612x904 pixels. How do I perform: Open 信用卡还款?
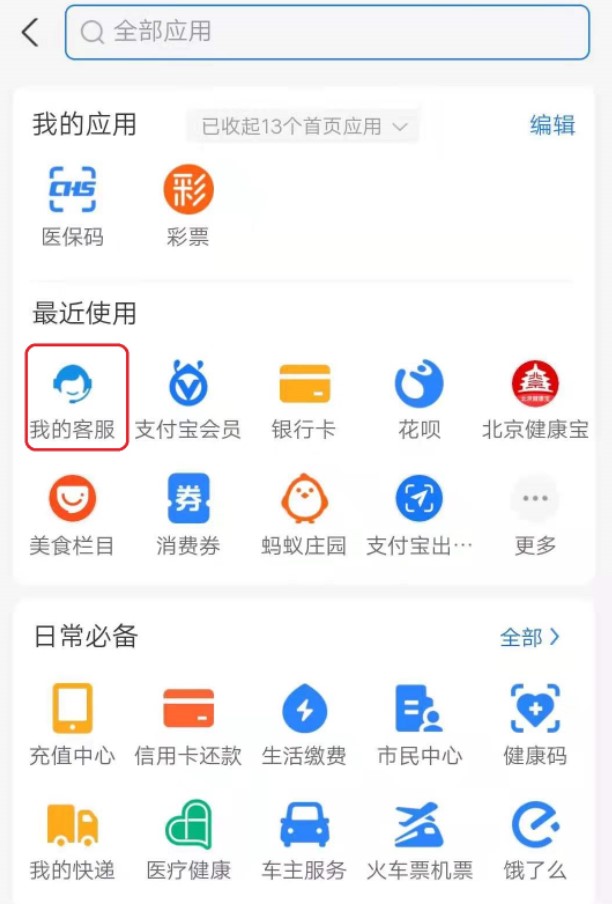pos(188,724)
